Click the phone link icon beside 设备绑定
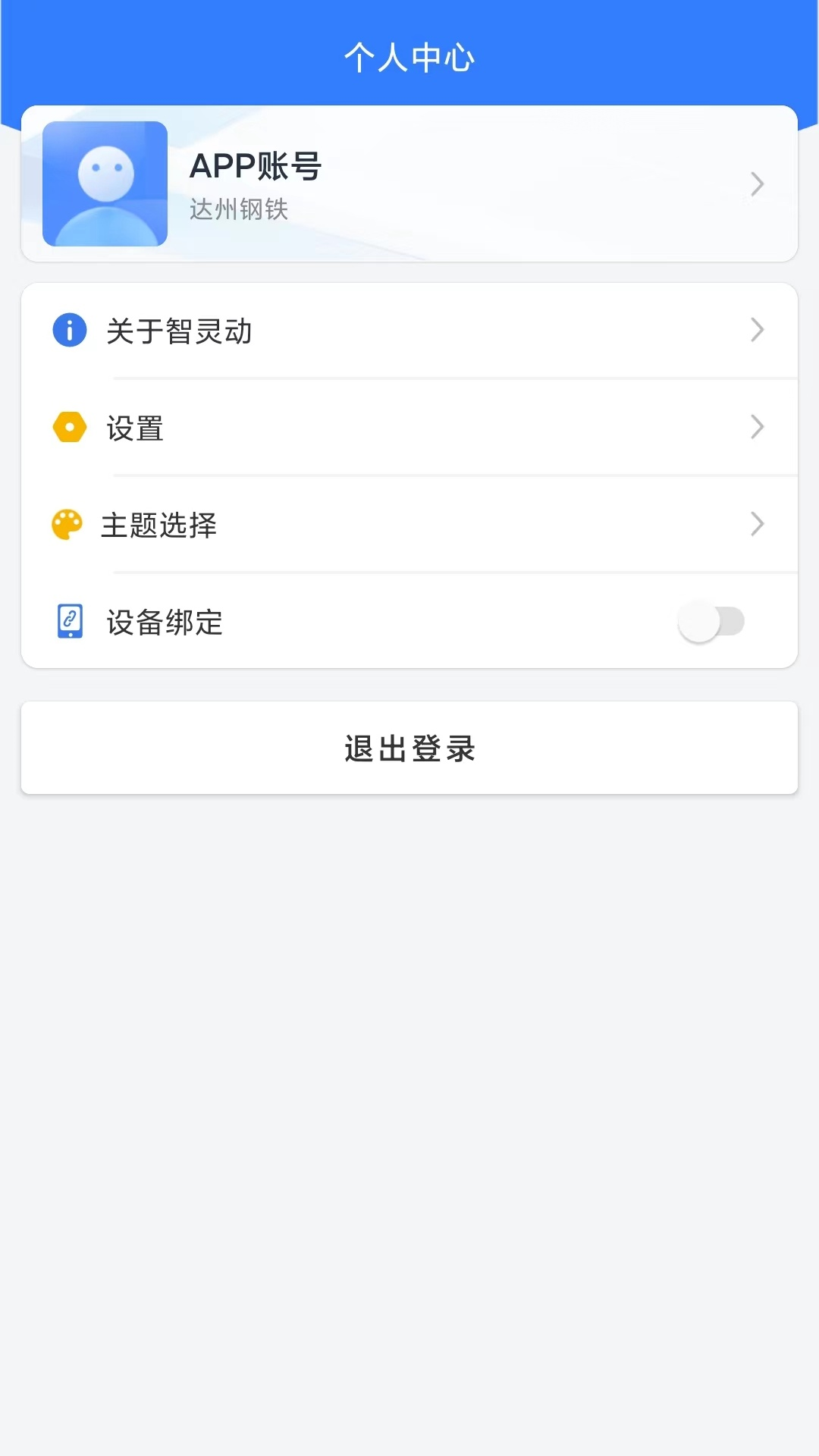Screen dimensions: 819x1456 (x=69, y=622)
